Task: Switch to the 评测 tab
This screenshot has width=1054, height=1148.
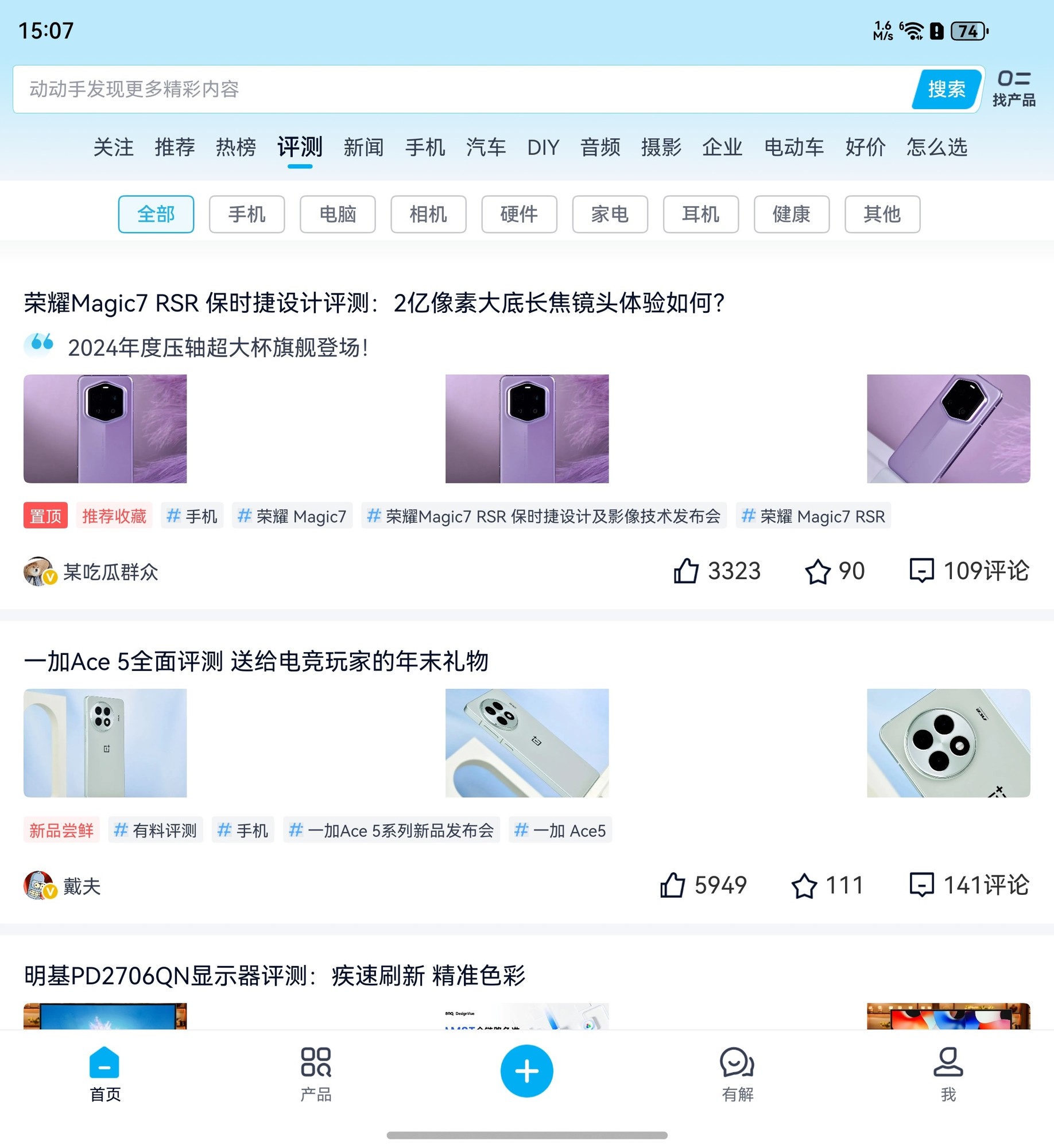Action: [299, 147]
